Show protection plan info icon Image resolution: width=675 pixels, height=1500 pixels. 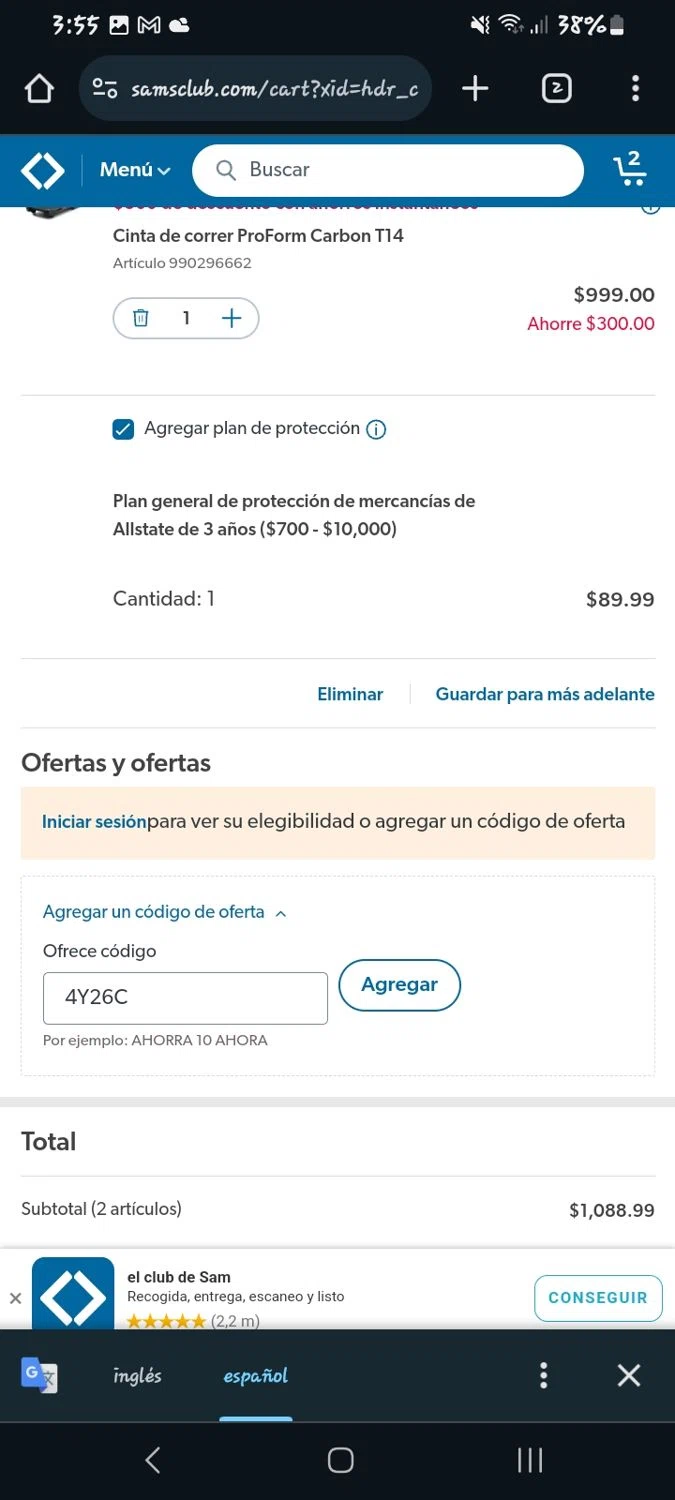pos(376,430)
